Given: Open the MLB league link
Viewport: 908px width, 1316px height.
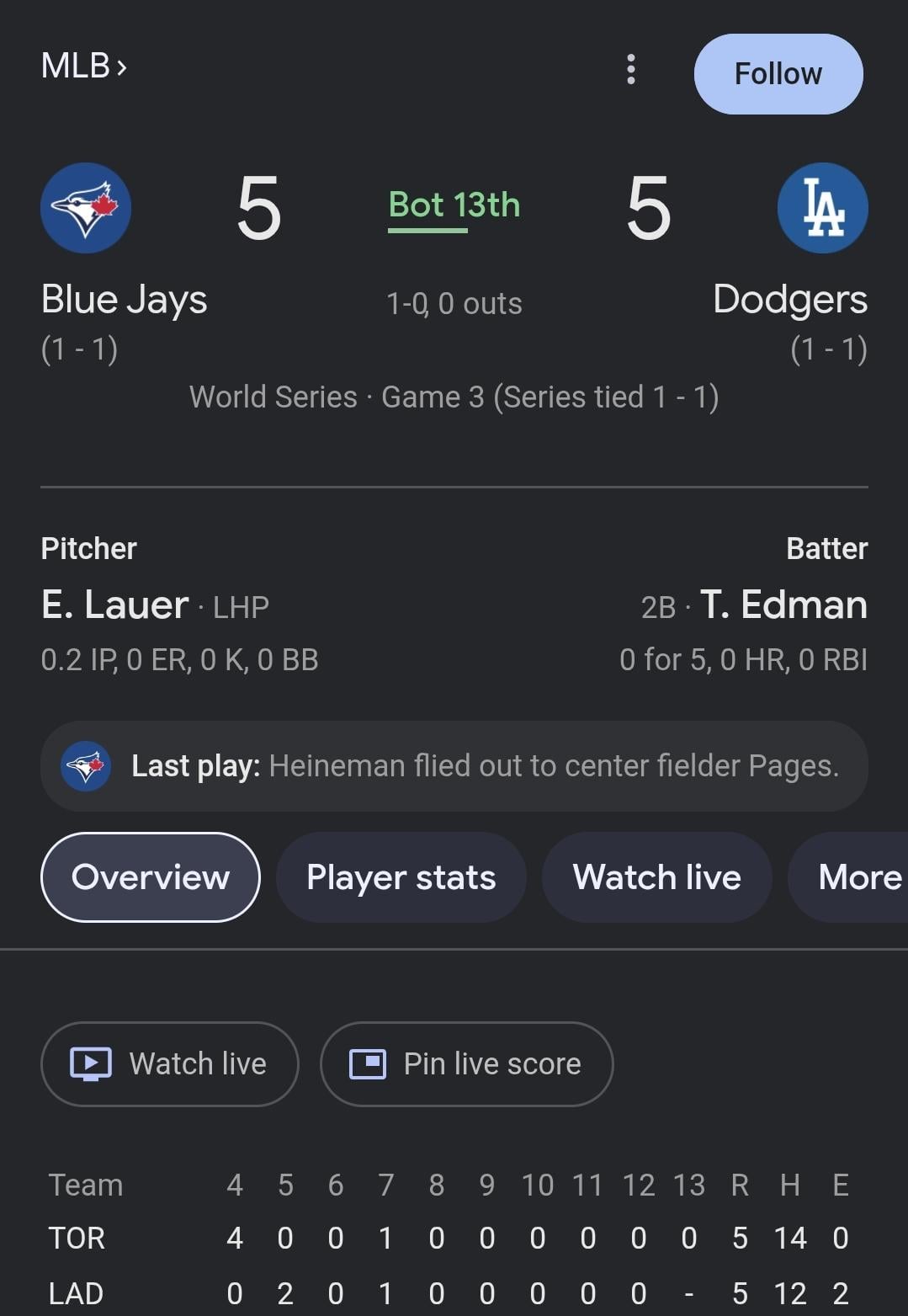Looking at the screenshot, I should pos(83,67).
